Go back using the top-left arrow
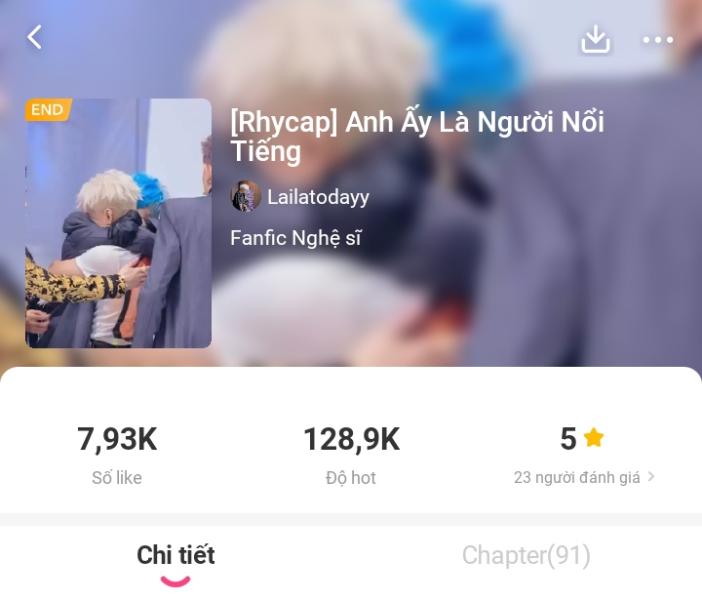702x600 pixels. pyautogui.click(x=35, y=38)
